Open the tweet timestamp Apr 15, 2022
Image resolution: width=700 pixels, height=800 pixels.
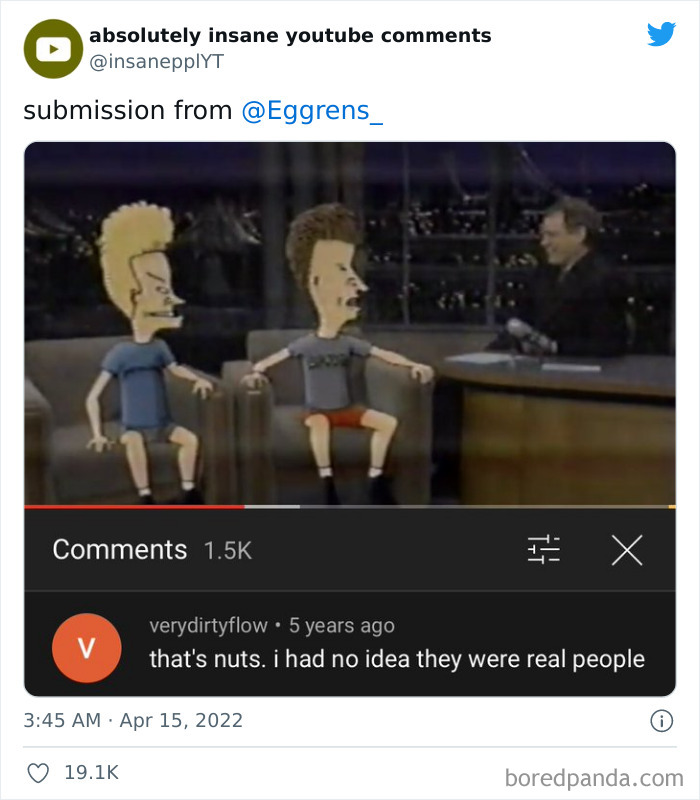coord(133,720)
